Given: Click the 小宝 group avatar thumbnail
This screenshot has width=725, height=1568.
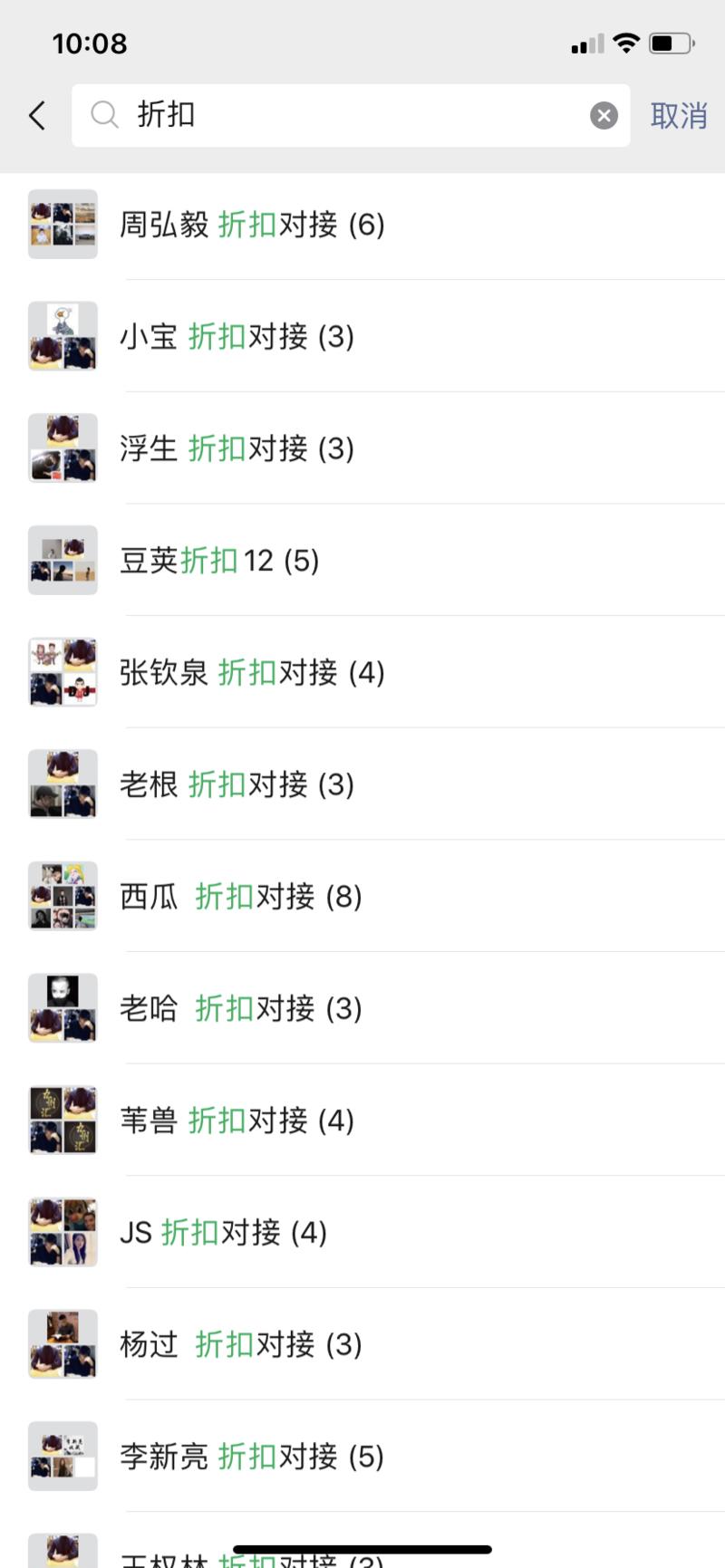Looking at the screenshot, I should pos(63,336).
